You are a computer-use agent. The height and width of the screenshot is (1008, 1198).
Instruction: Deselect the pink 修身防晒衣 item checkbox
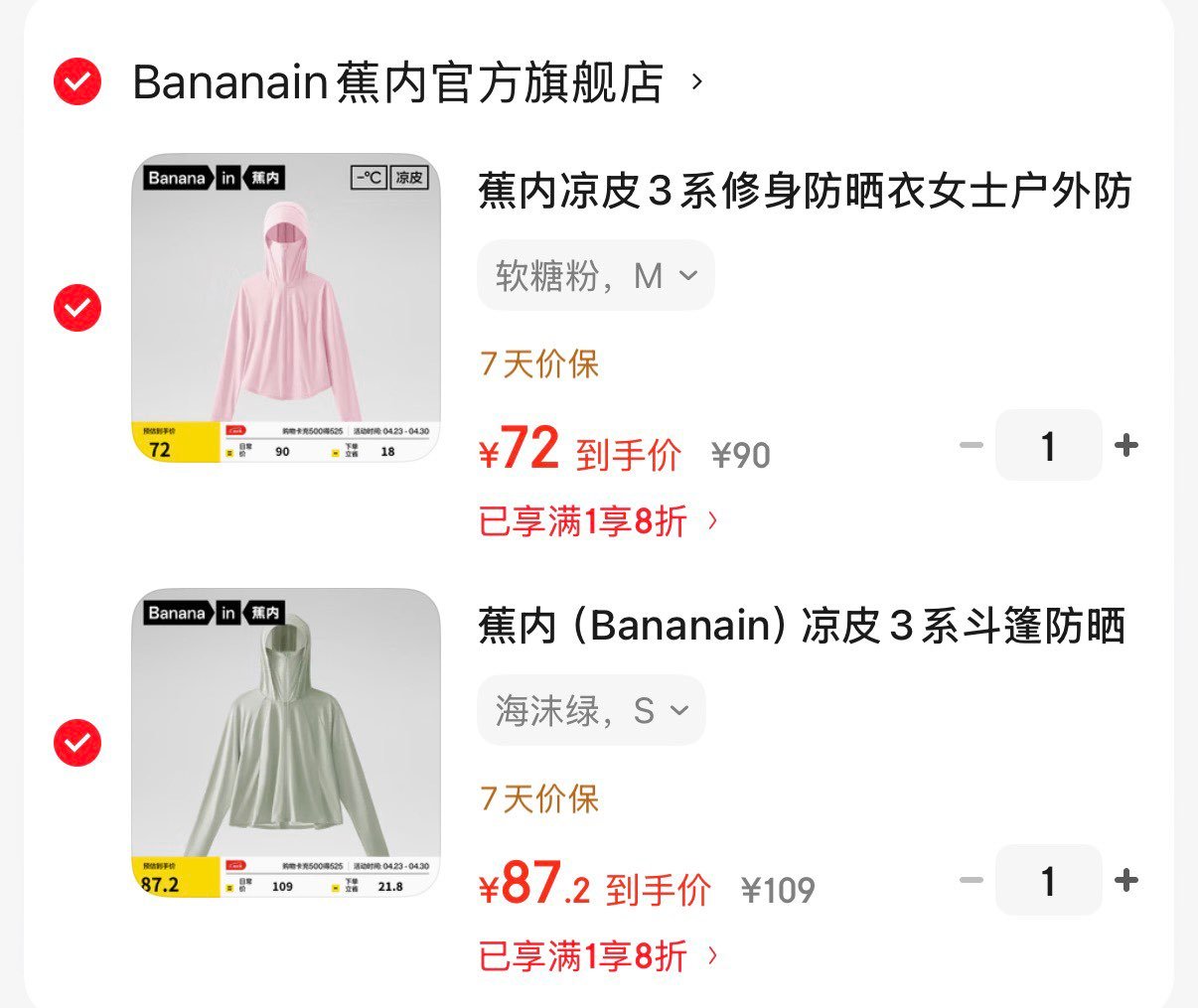coord(77,307)
